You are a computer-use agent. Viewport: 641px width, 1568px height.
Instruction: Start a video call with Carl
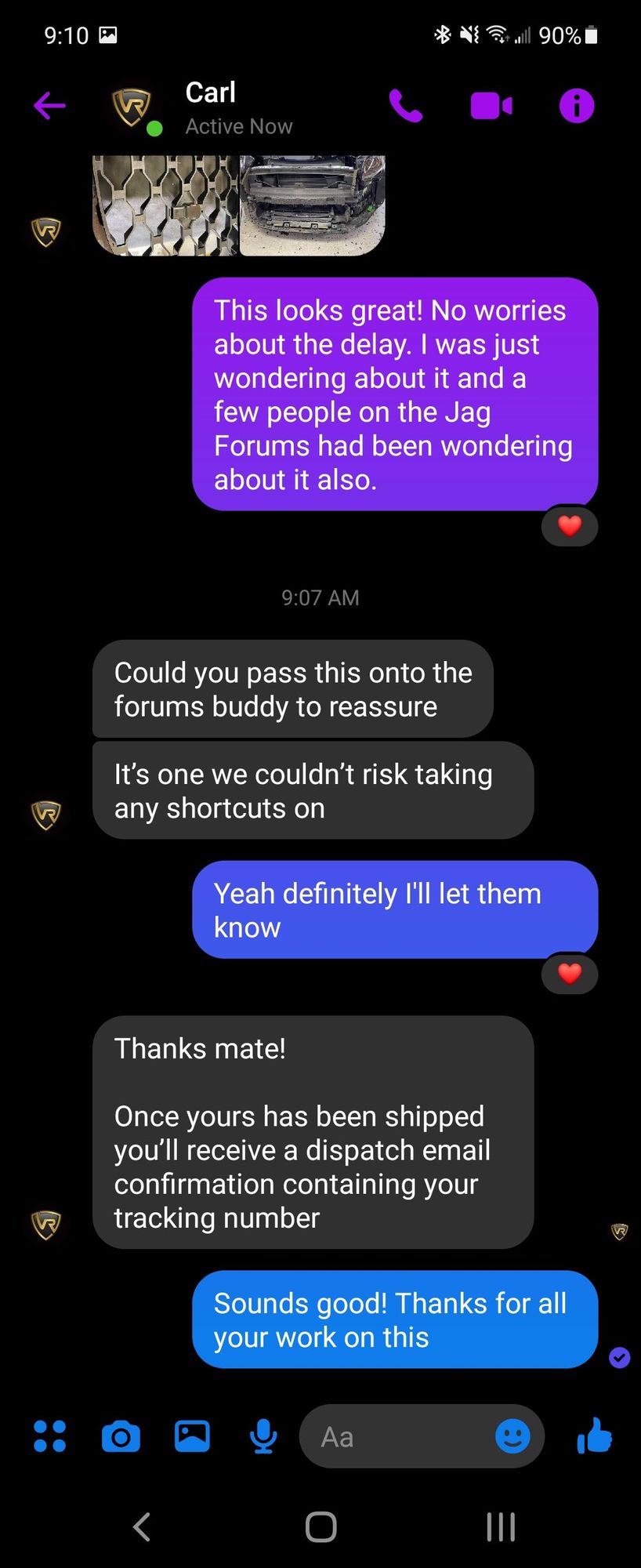[491, 106]
